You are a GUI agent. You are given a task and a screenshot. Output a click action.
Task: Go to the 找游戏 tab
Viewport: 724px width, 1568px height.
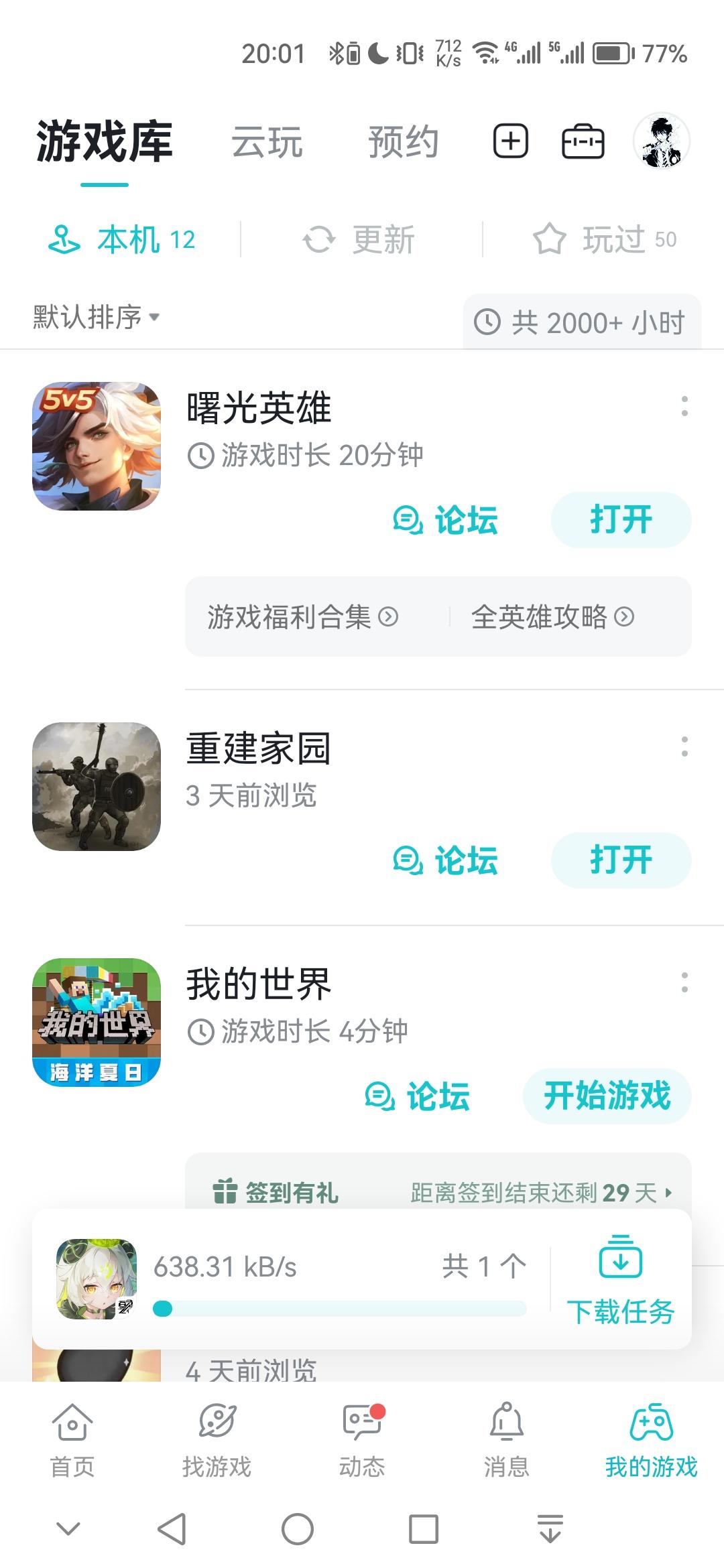pos(217,1439)
